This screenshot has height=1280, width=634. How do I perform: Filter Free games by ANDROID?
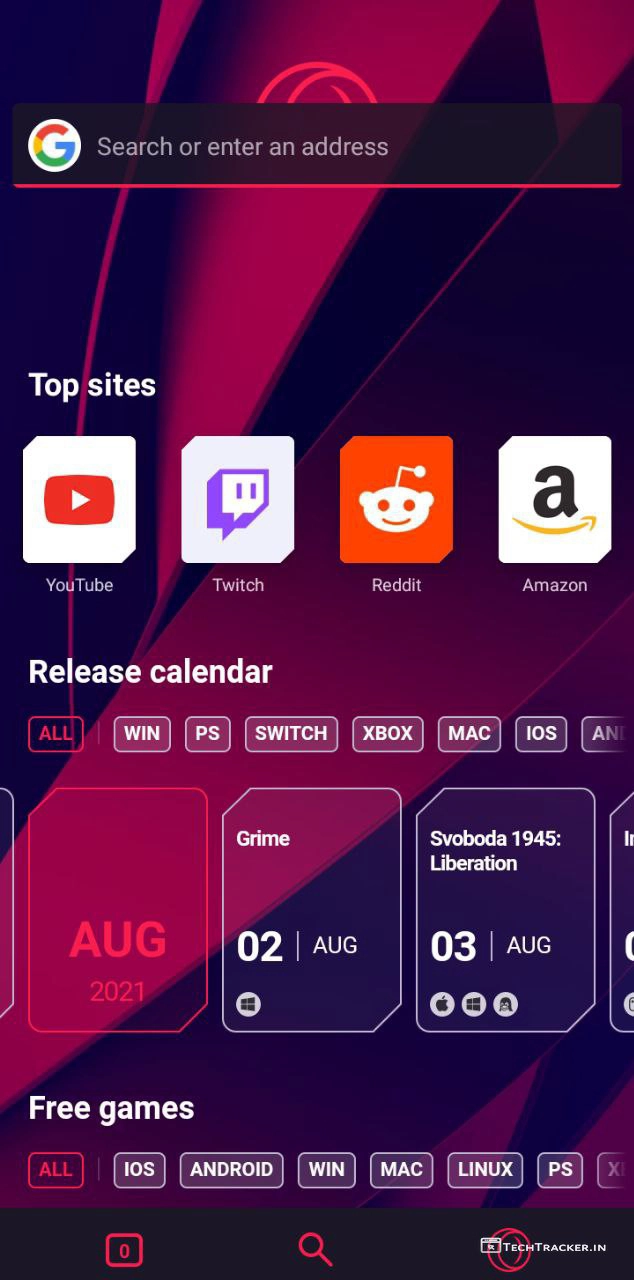(x=232, y=1169)
